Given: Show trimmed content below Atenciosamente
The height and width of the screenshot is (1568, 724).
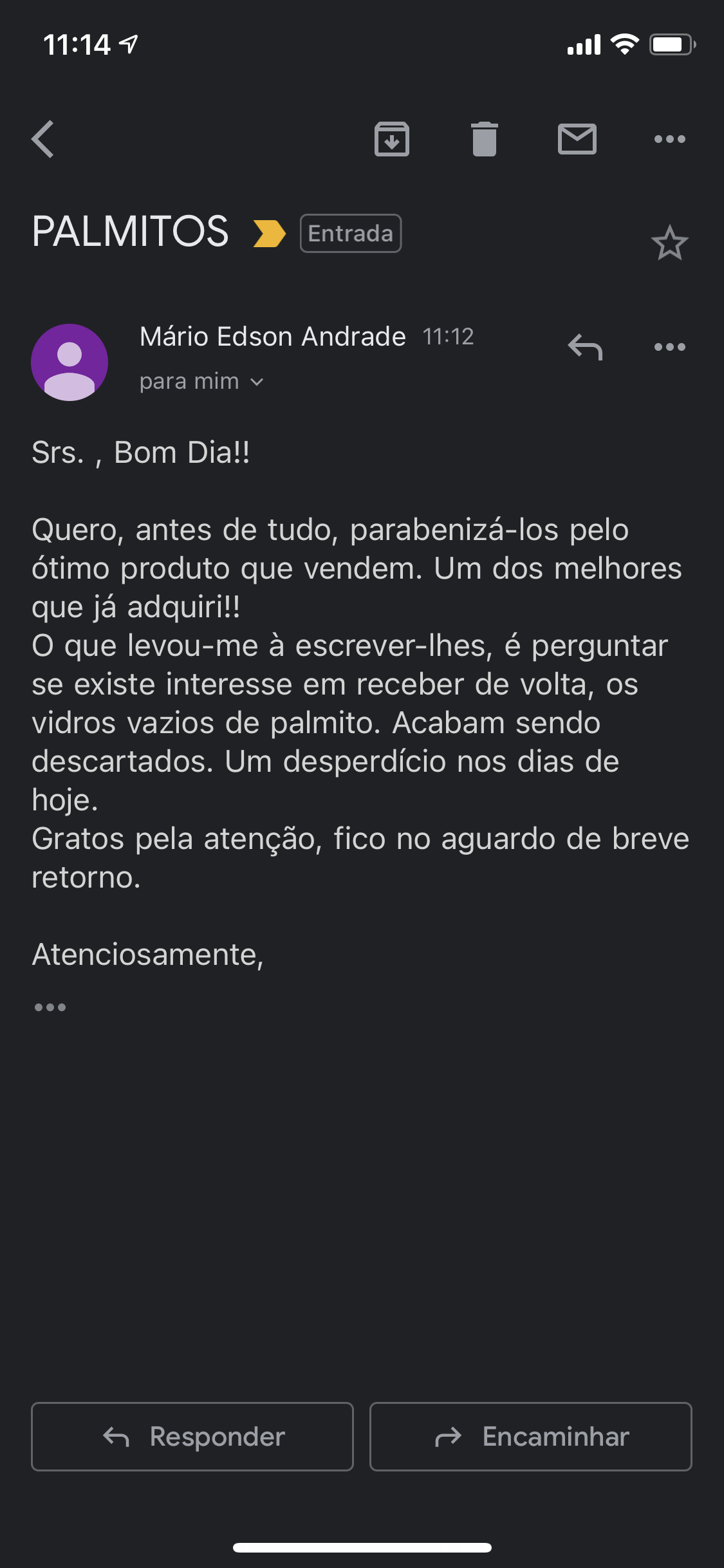Looking at the screenshot, I should [x=50, y=1007].
